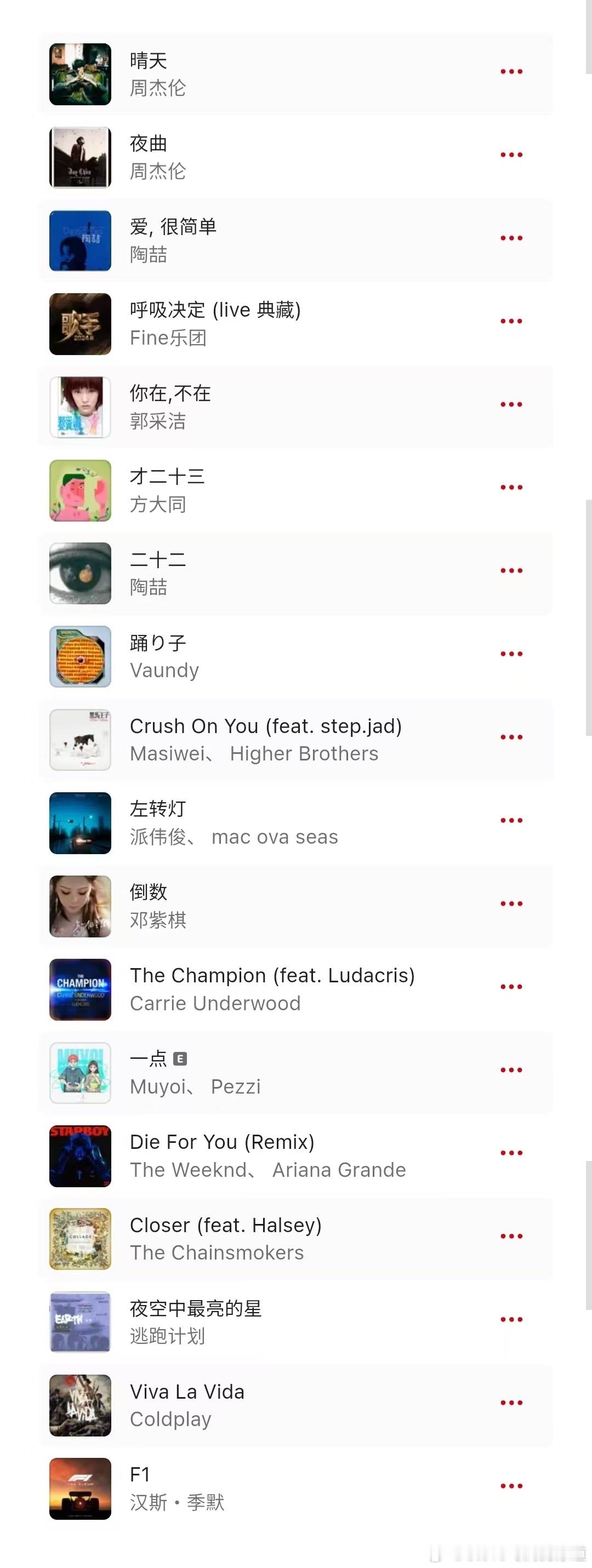The height and width of the screenshot is (1568, 592).
Task: Open the context menu for 左转灯
Action: pyautogui.click(x=511, y=820)
